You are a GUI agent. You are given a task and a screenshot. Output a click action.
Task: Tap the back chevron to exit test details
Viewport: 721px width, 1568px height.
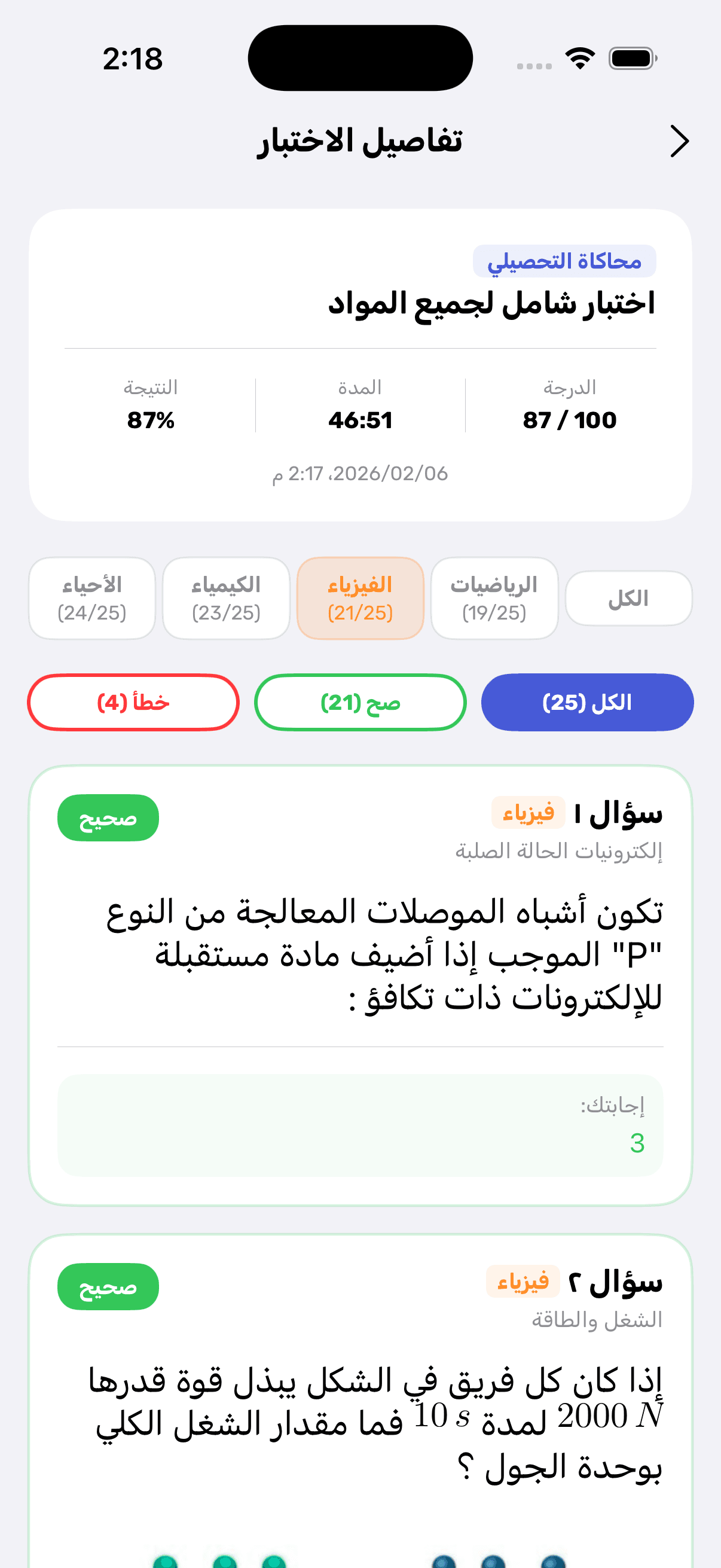(680, 141)
